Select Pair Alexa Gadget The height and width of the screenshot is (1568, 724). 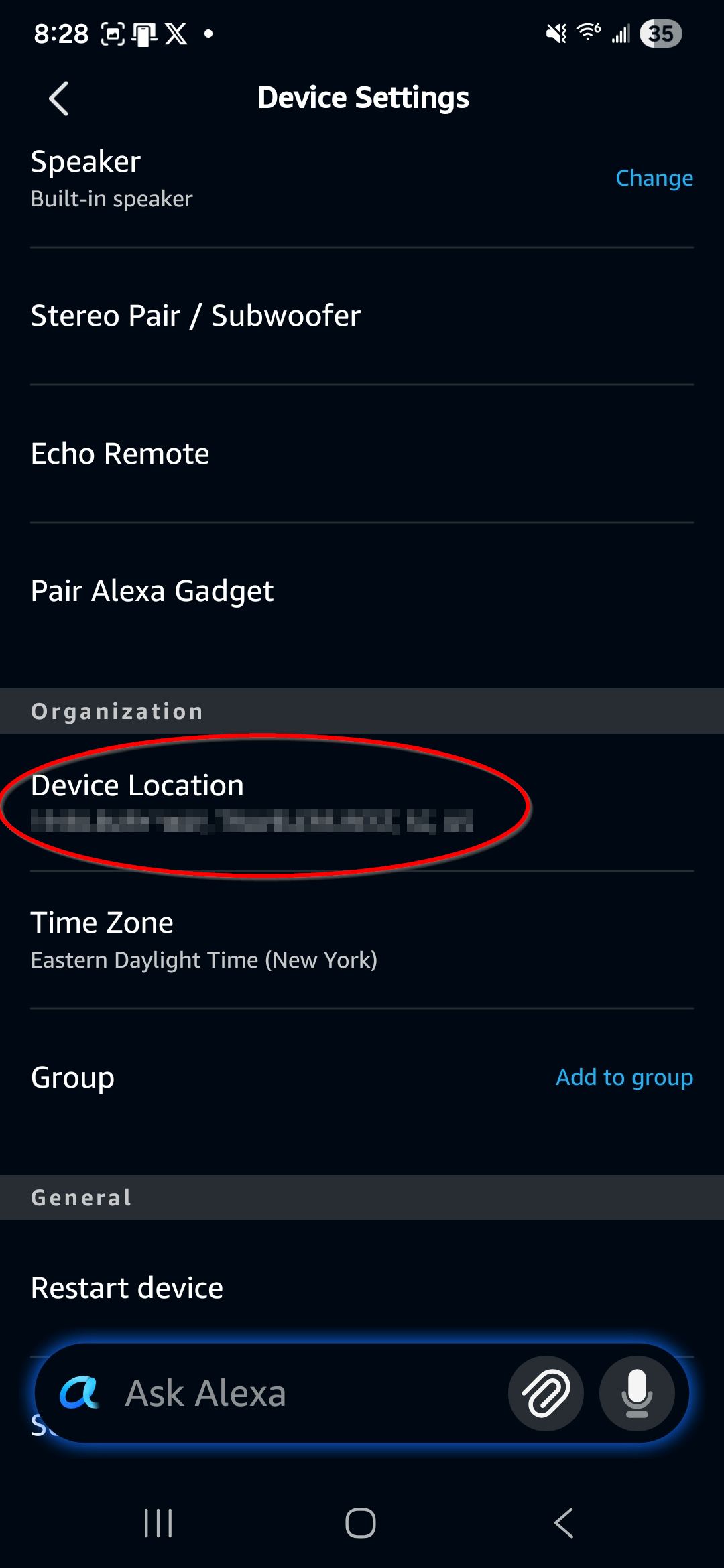click(x=152, y=591)
